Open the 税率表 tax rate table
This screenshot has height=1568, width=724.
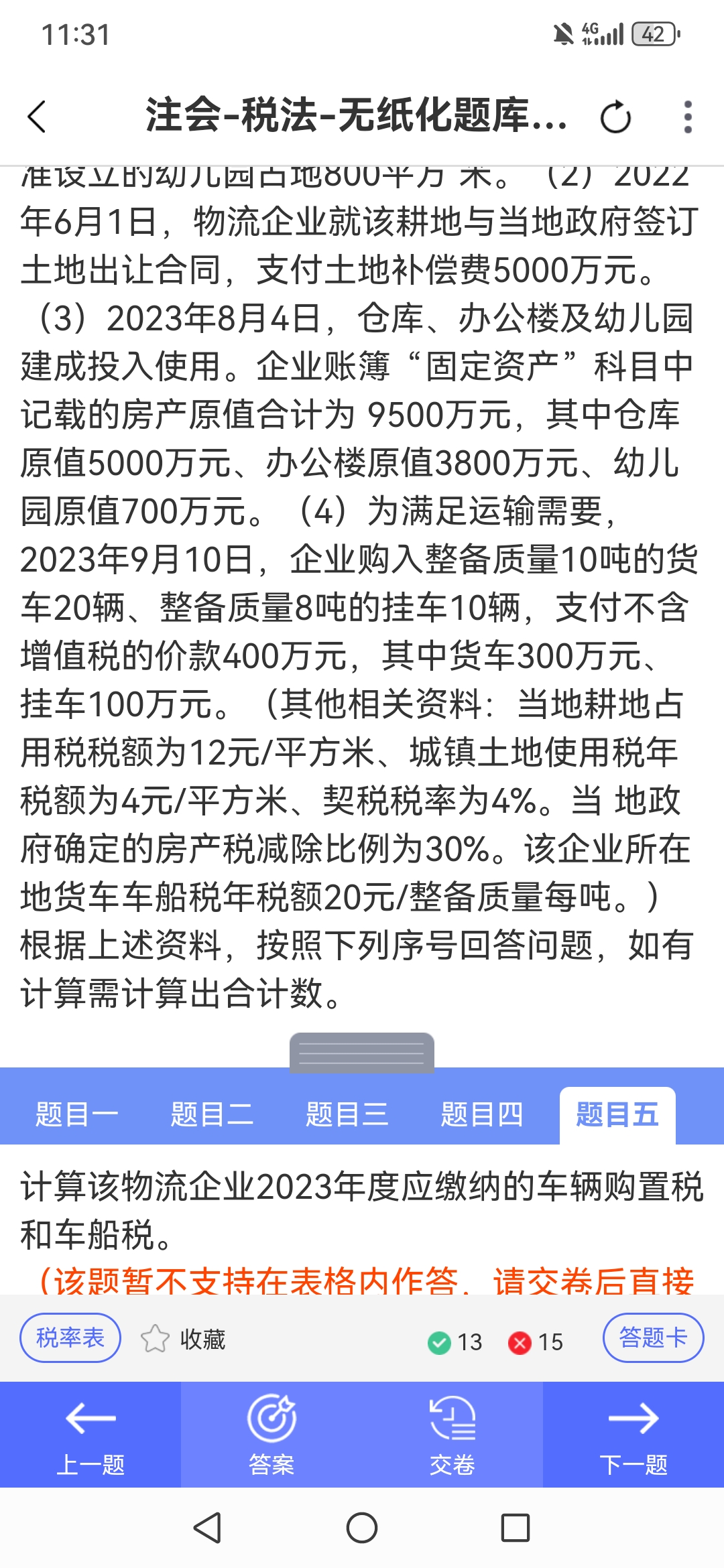tap(70, 1337)
